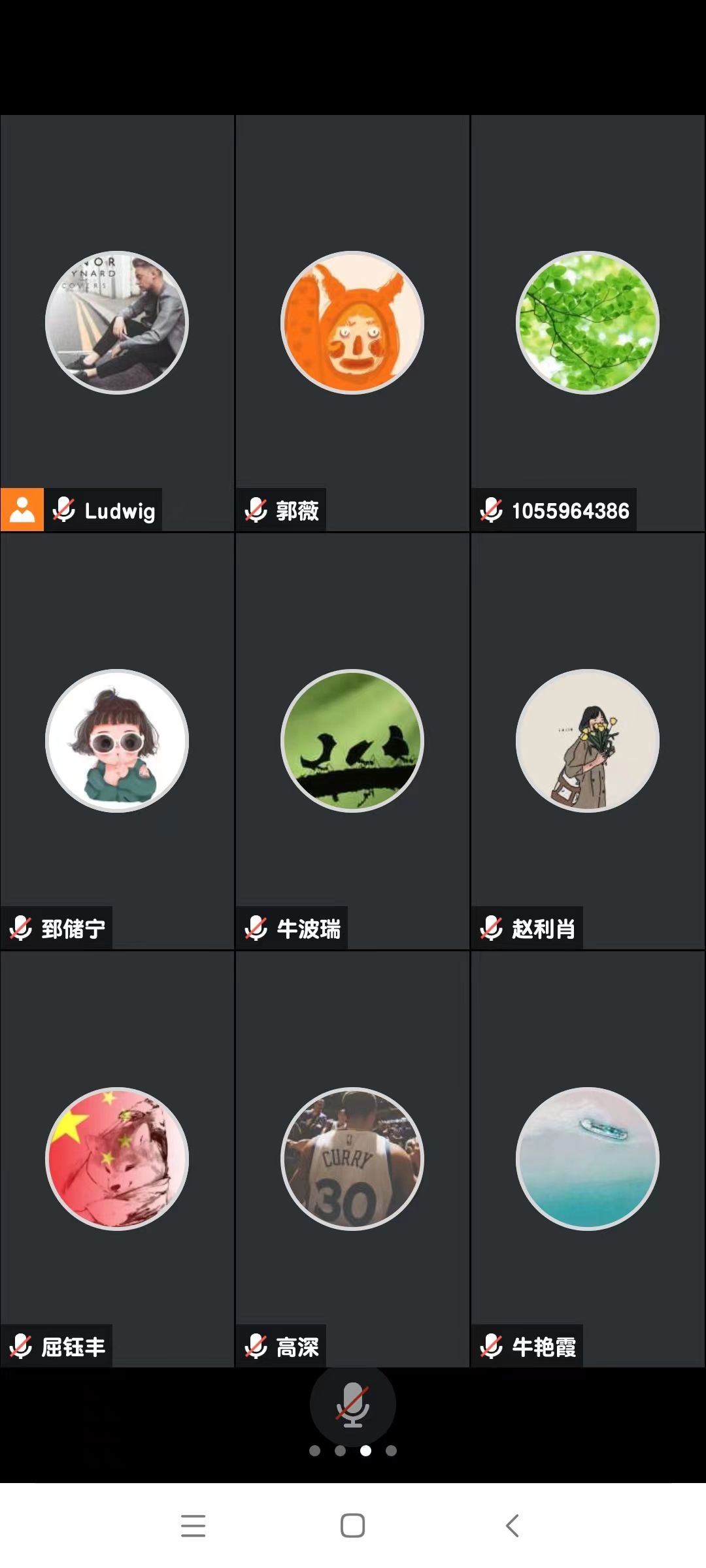Open recent apps from navigation bar

[193, 1526]
